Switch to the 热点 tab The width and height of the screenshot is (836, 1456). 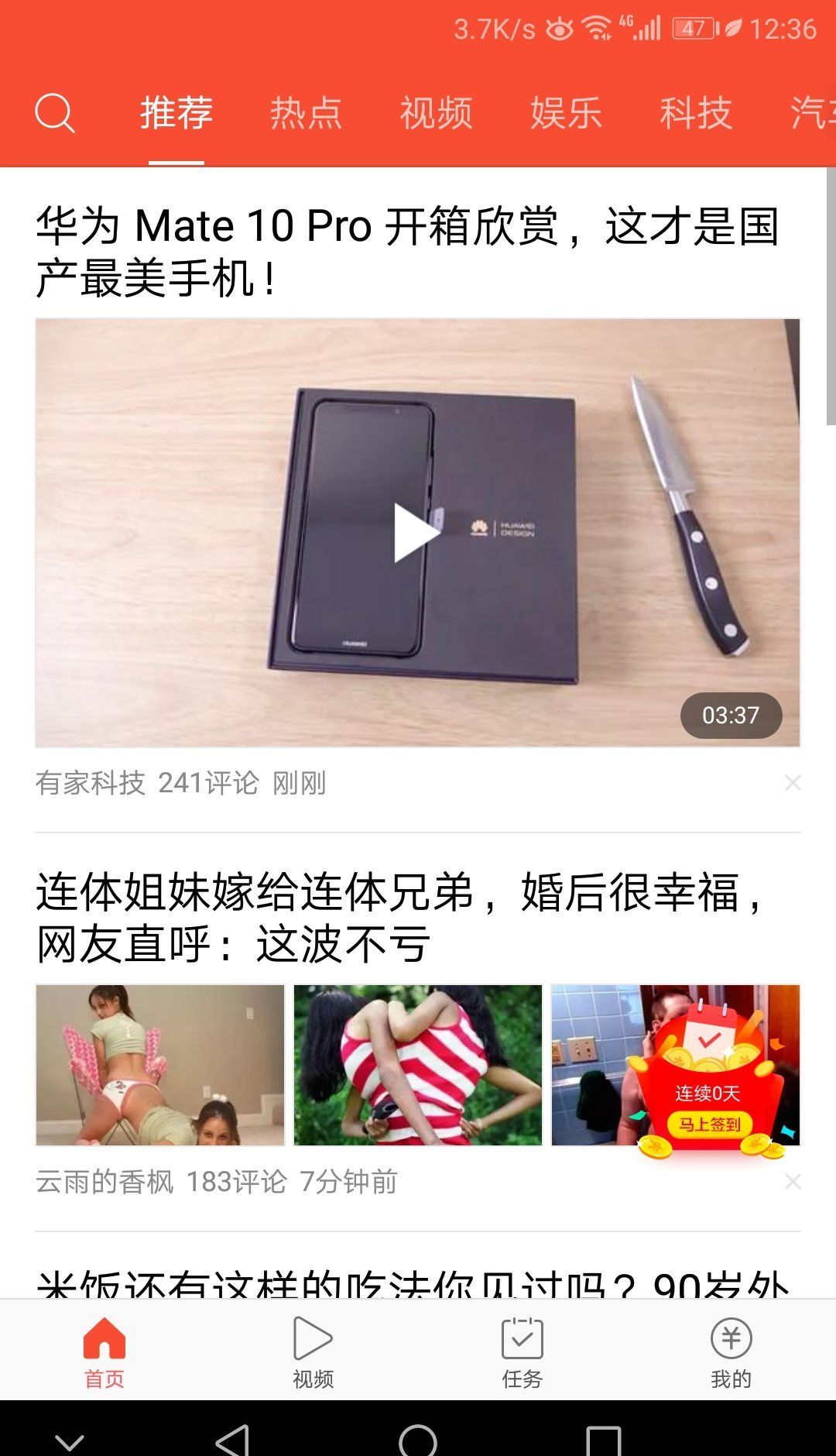[305, 113]
